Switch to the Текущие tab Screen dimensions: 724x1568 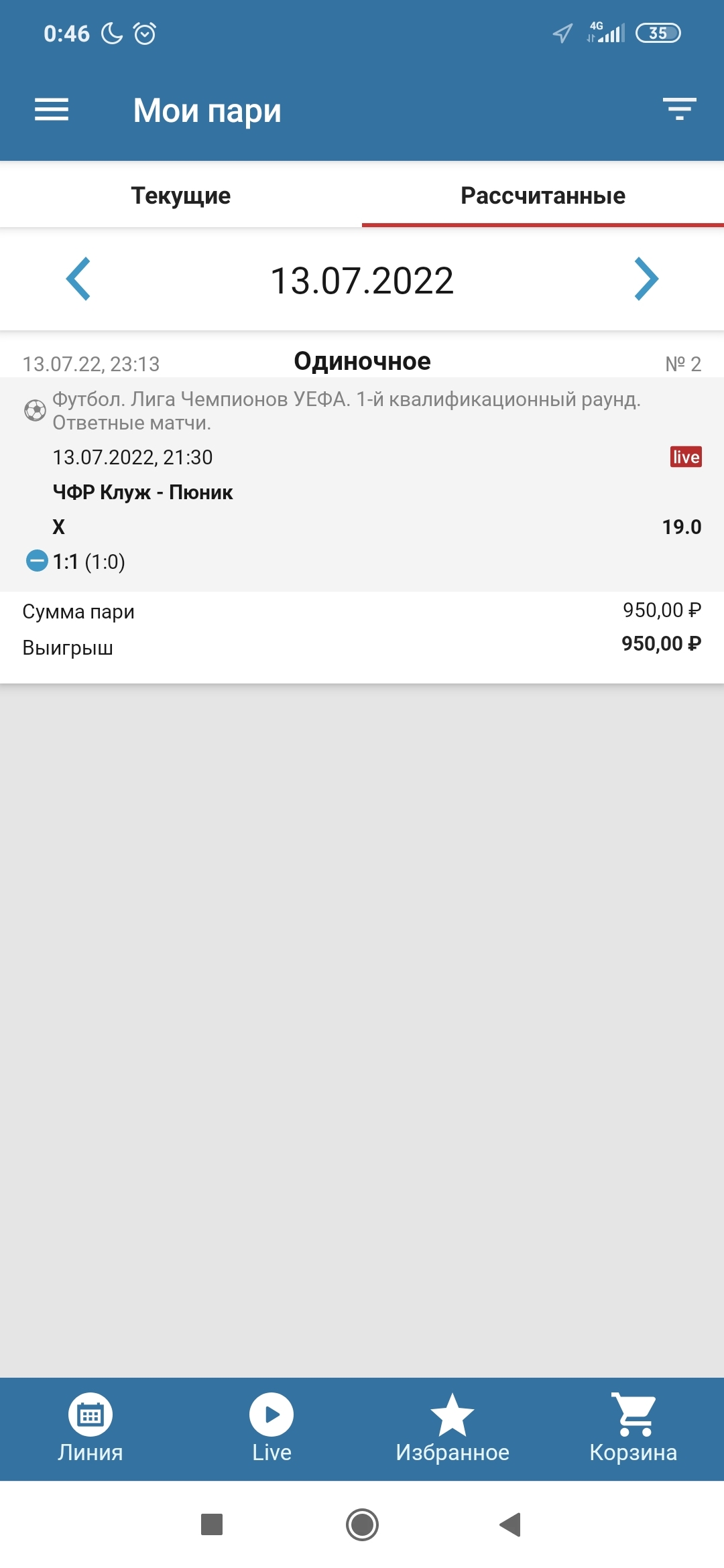click(181, 195)
